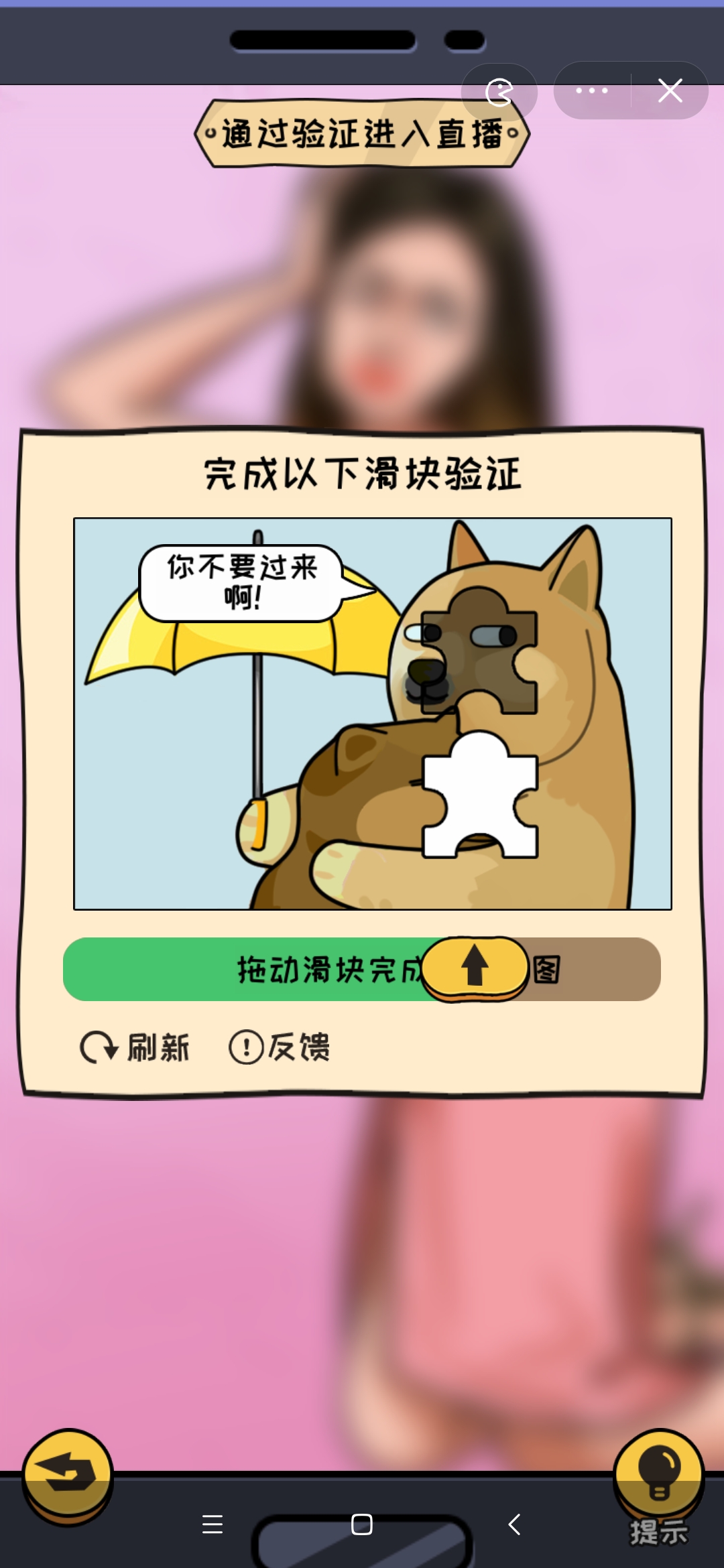Tap the yellow arrow slider handle
724x1568 pixels.
point(475,967)
